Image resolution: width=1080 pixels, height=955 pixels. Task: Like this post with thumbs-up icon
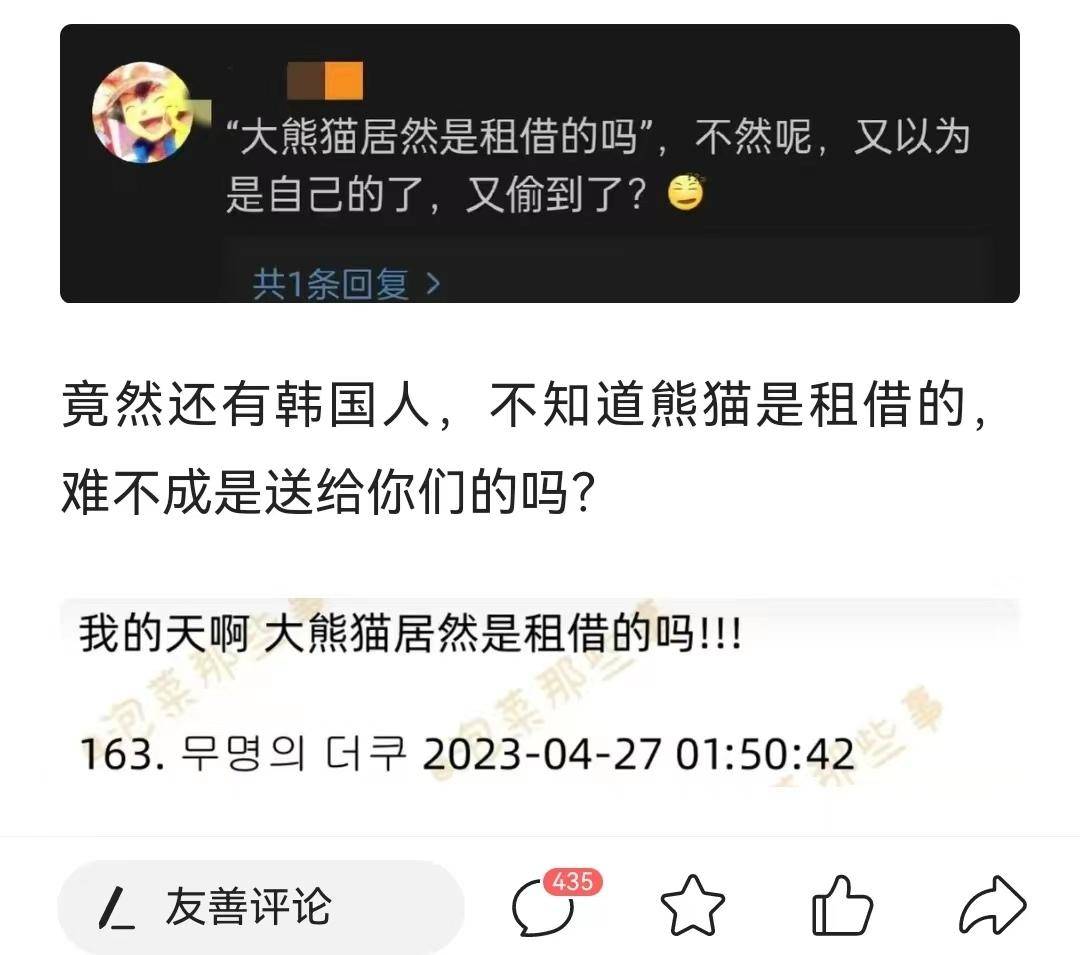841,906
